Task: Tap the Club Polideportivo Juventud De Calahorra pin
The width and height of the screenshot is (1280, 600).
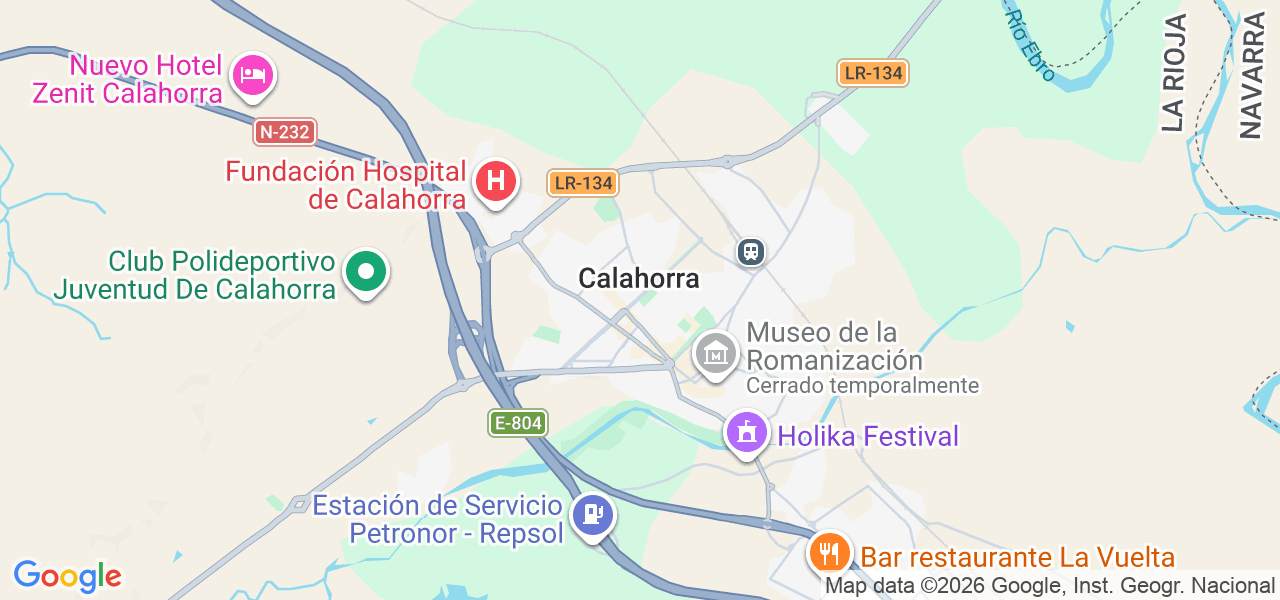Action: pyautogui.click(x=366, y=272)
